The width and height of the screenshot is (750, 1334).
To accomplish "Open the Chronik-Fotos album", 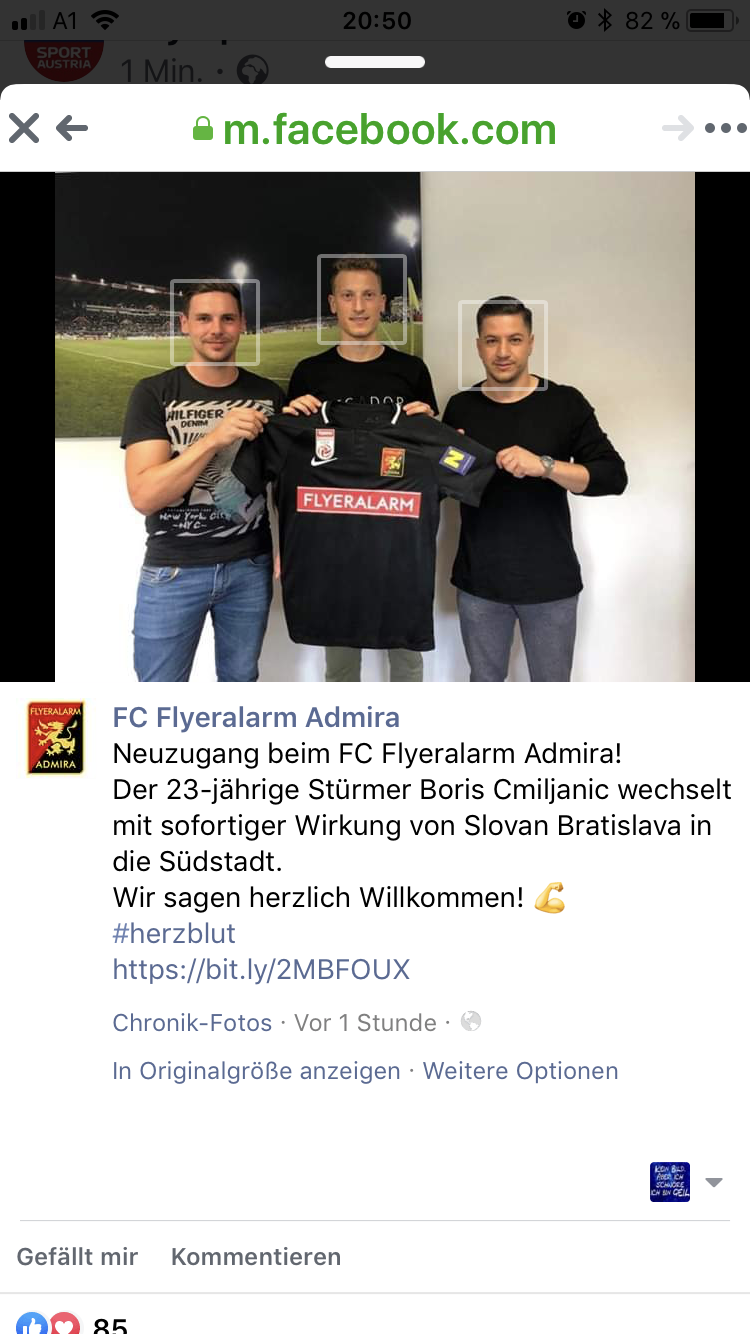I will tap(192, 1023).
